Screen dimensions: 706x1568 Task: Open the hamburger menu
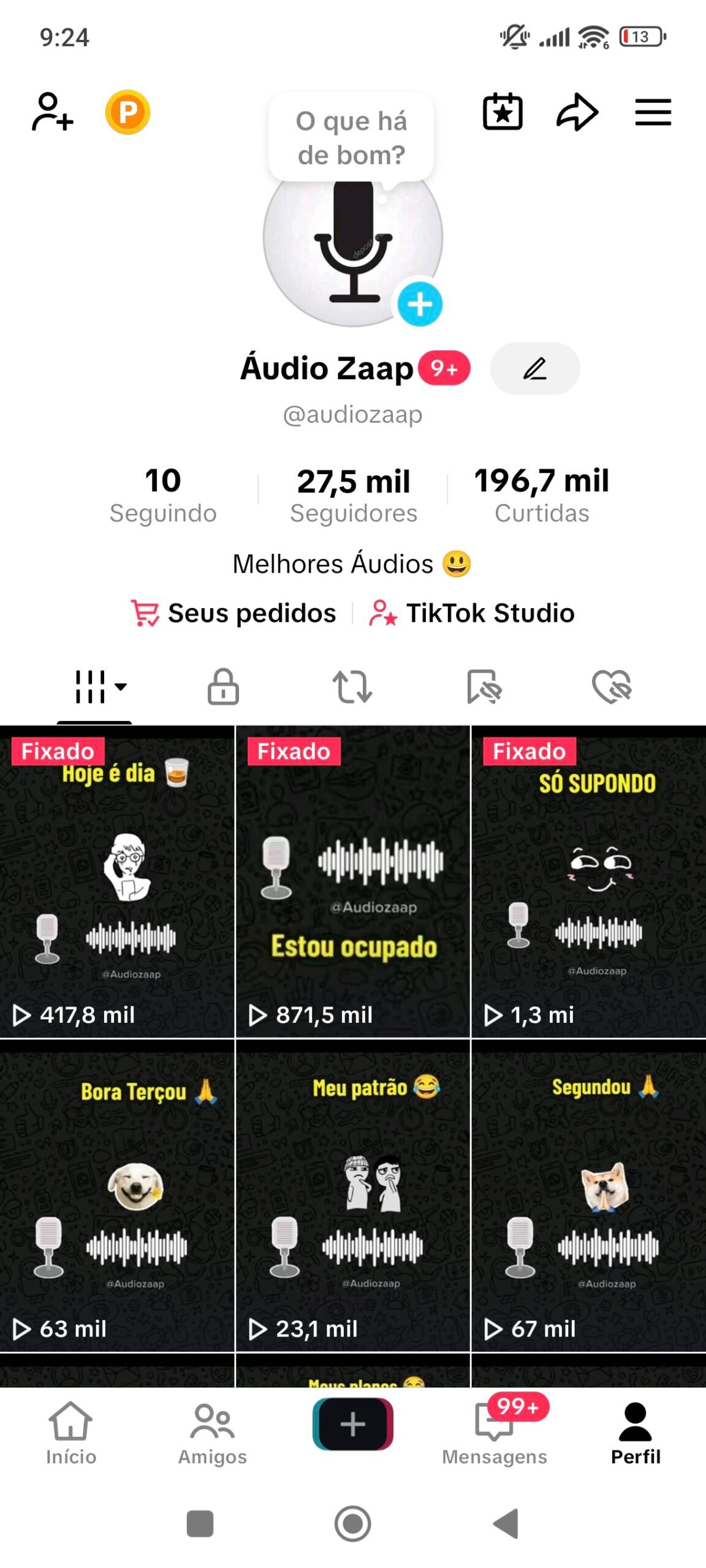[653, 112]
